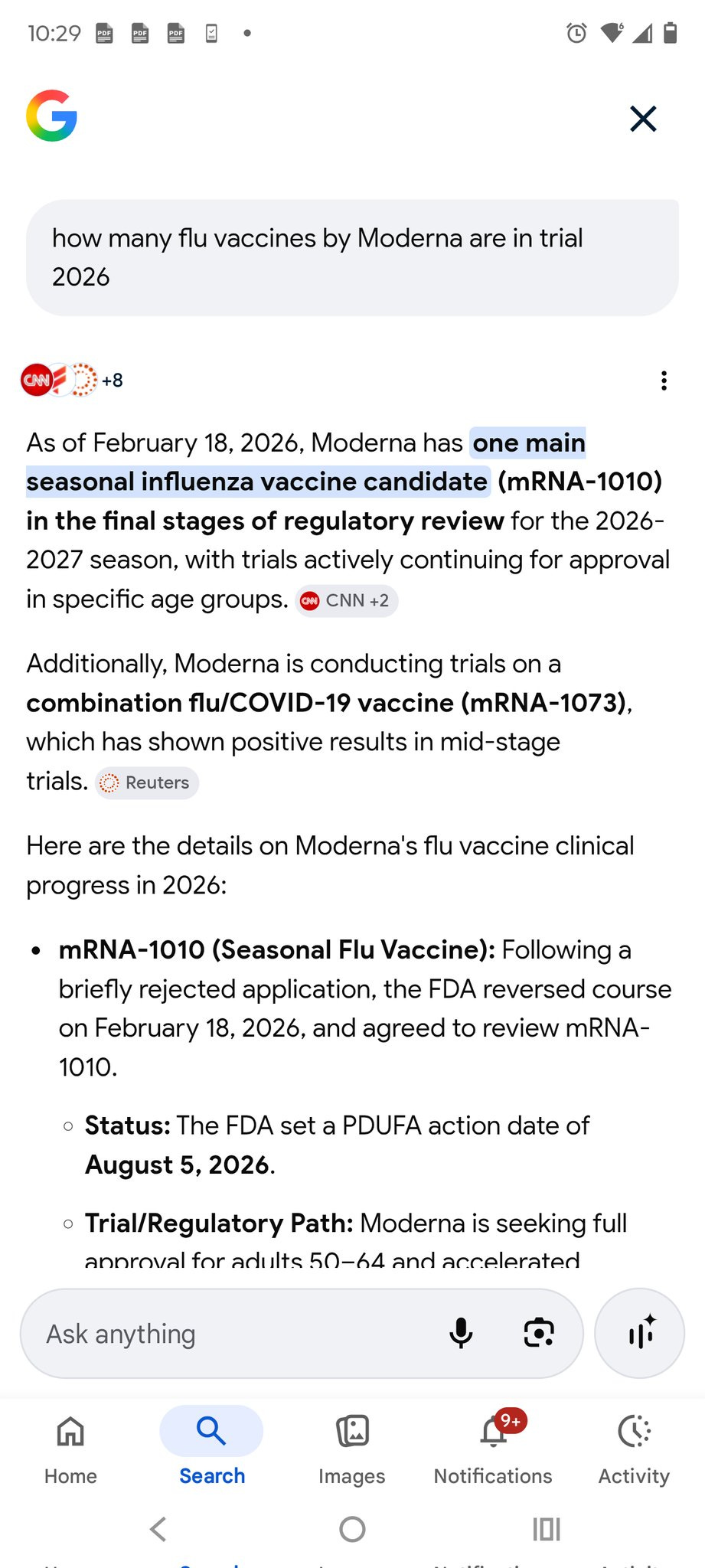The image size is (705, 1568).
Task: Tap the Ask anything input field
Action: (230, 1334)
